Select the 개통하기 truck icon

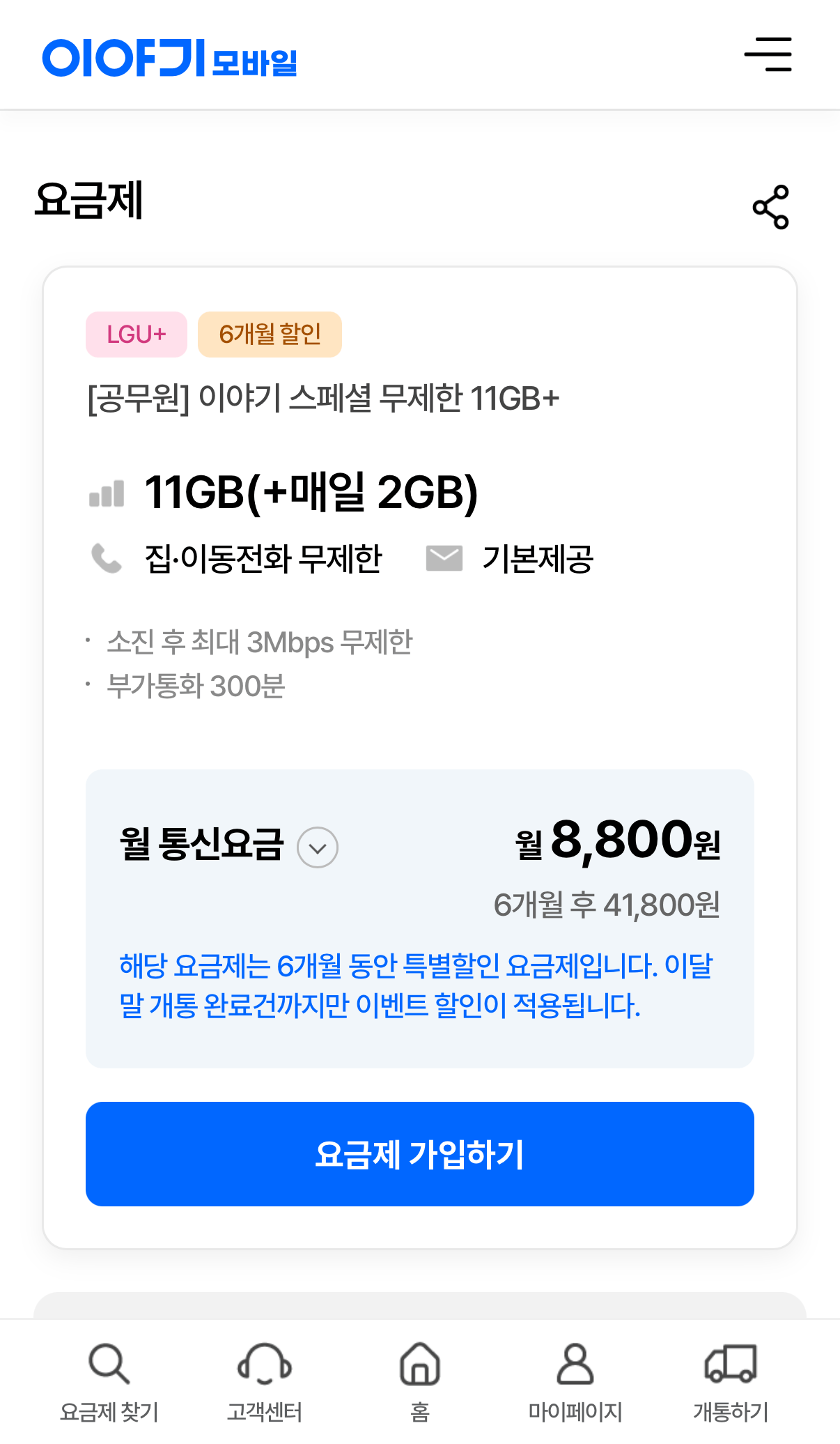click(x=731, y=1362)
